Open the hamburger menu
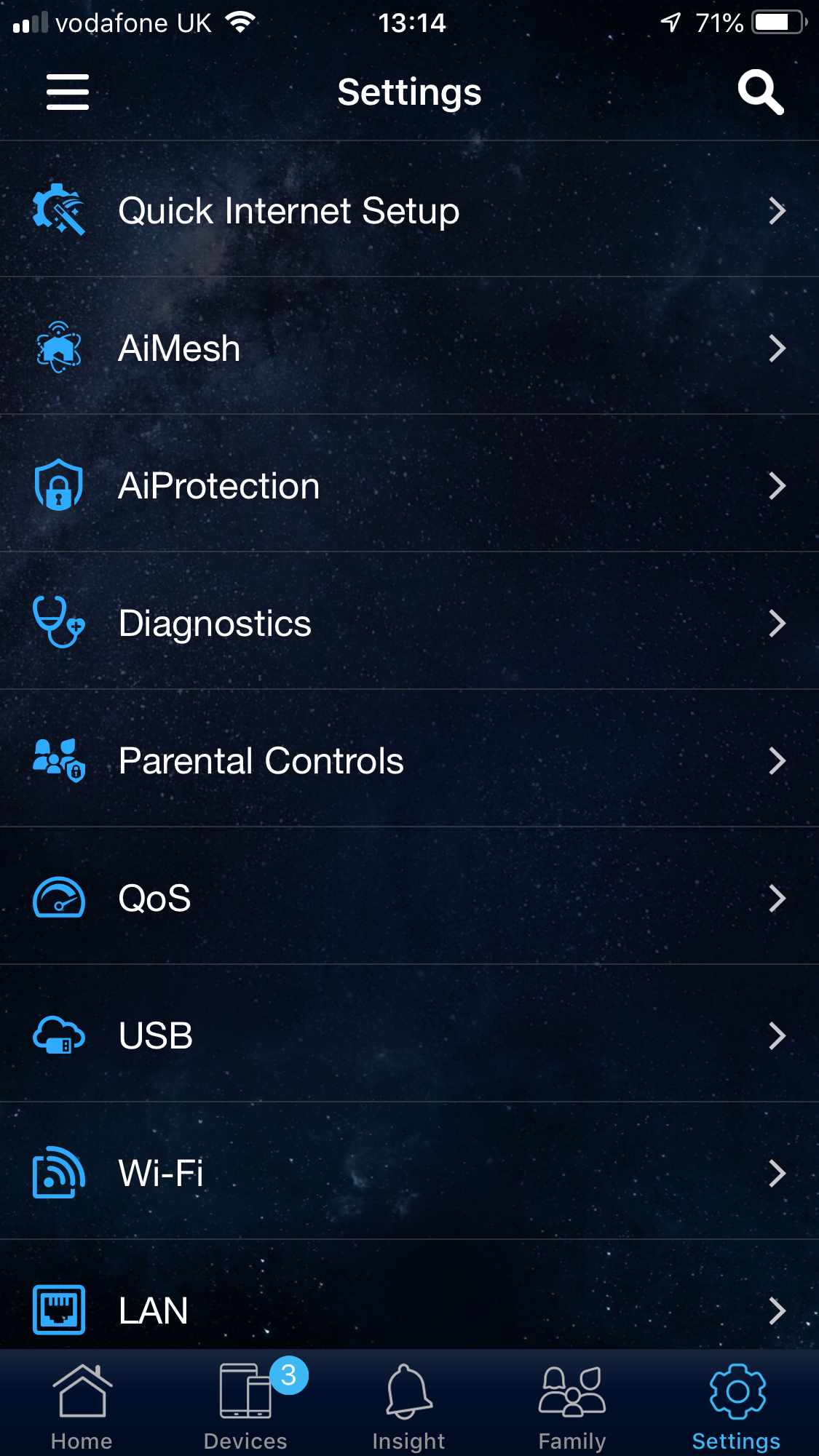This screenshot has width=819, height=1456. click(68, 92)
